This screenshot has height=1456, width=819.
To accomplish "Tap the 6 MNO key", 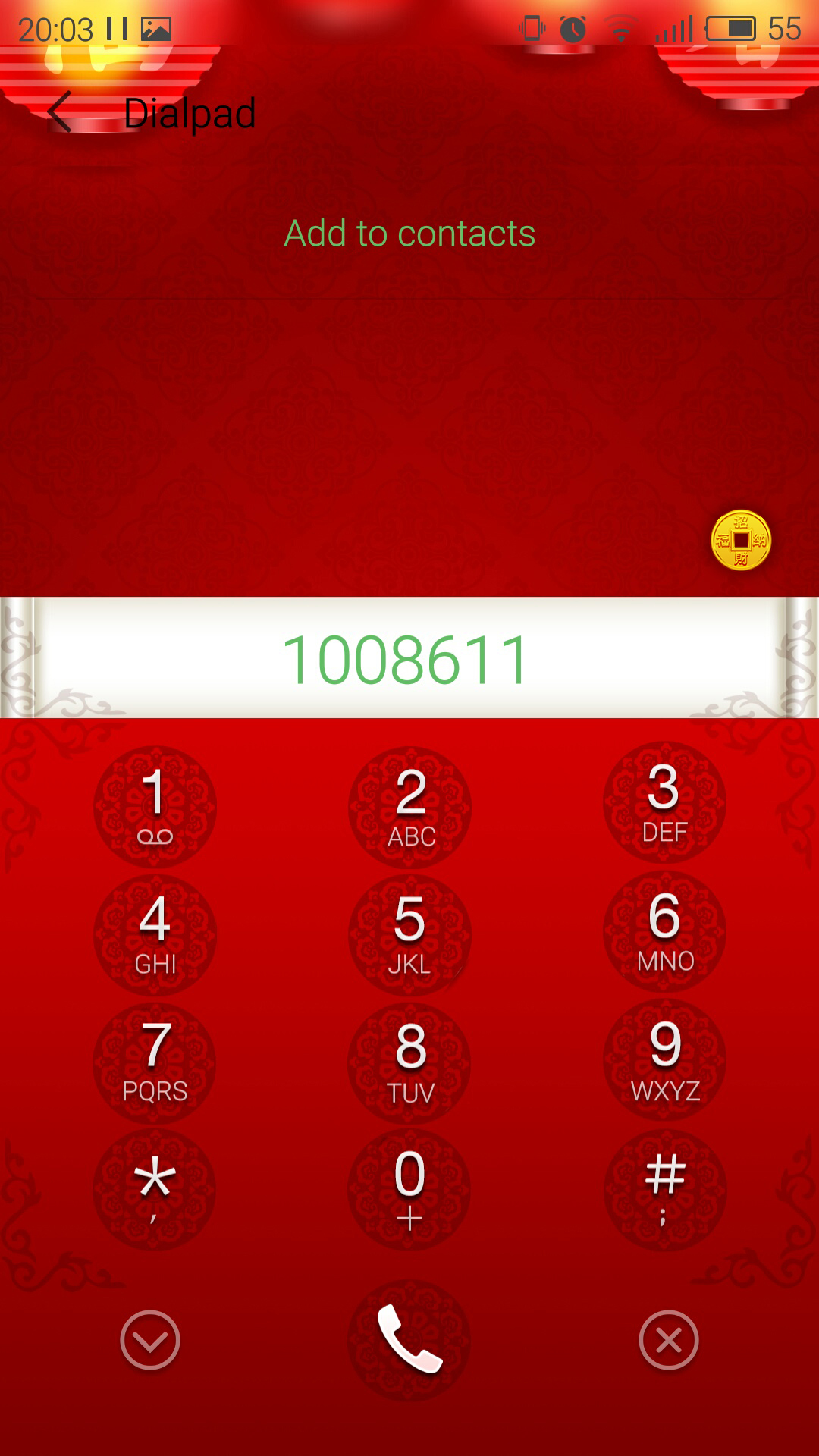I will (664, 931).
